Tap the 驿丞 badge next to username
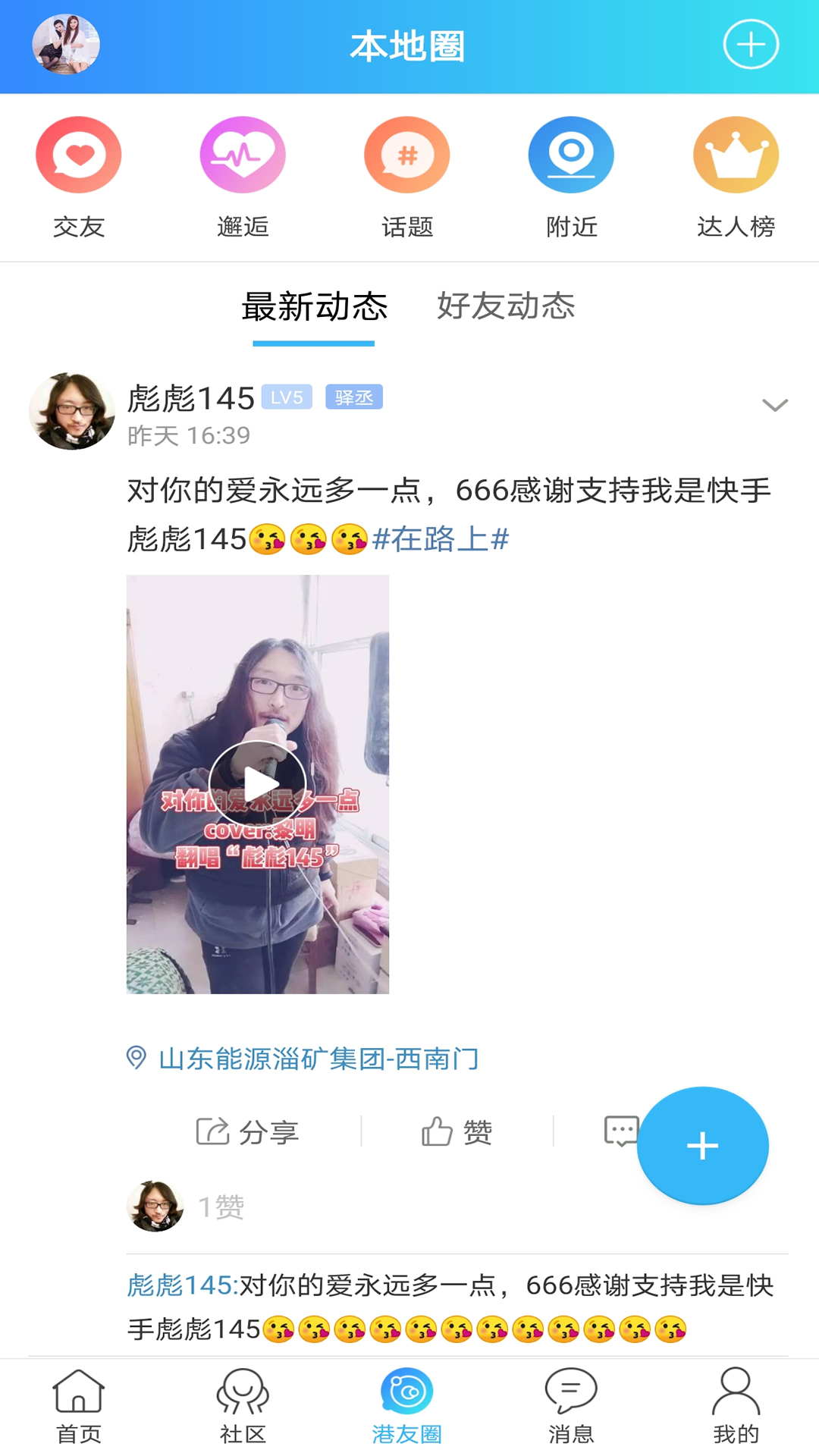Screen dimensions: 819x1456 point(353,397)
